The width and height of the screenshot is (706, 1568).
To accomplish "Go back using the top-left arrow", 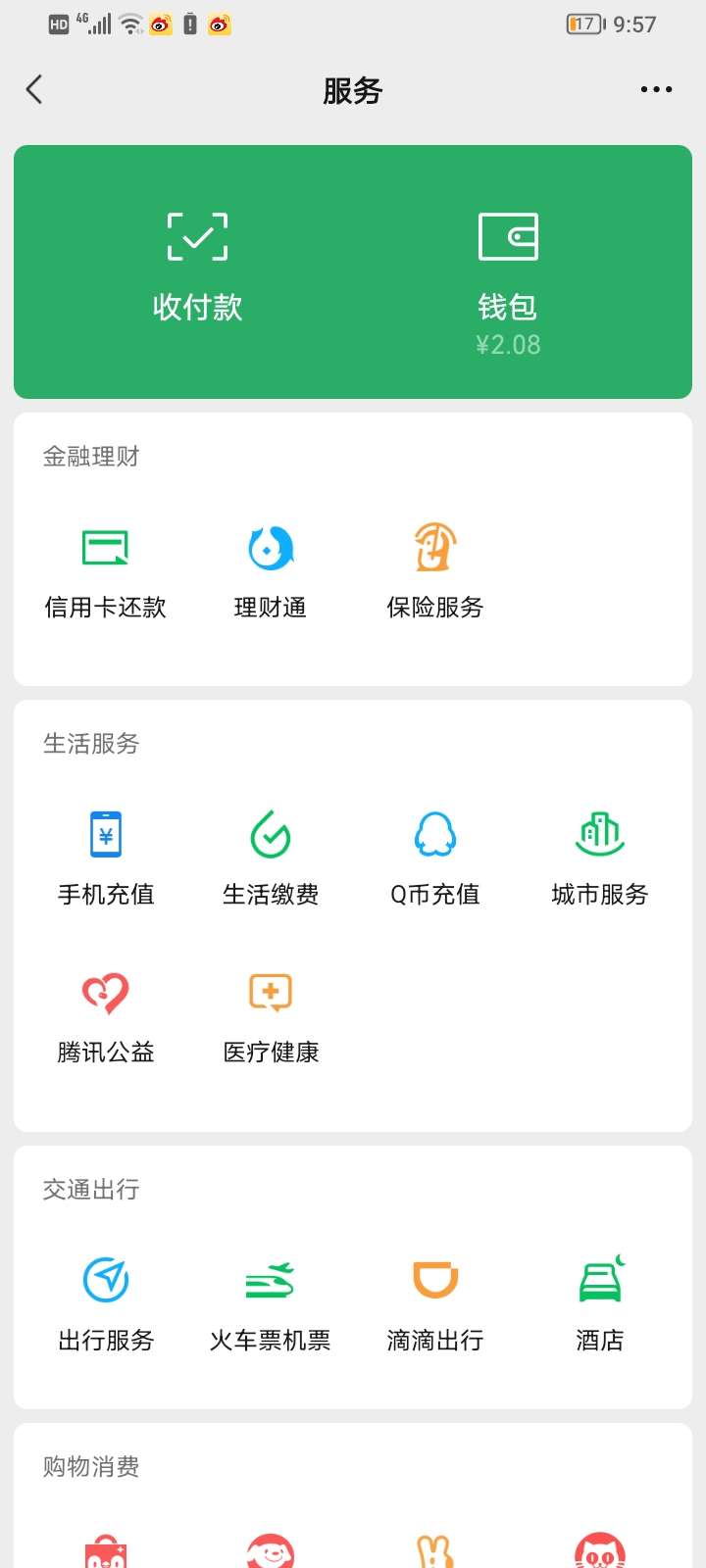I will [34, 89].
